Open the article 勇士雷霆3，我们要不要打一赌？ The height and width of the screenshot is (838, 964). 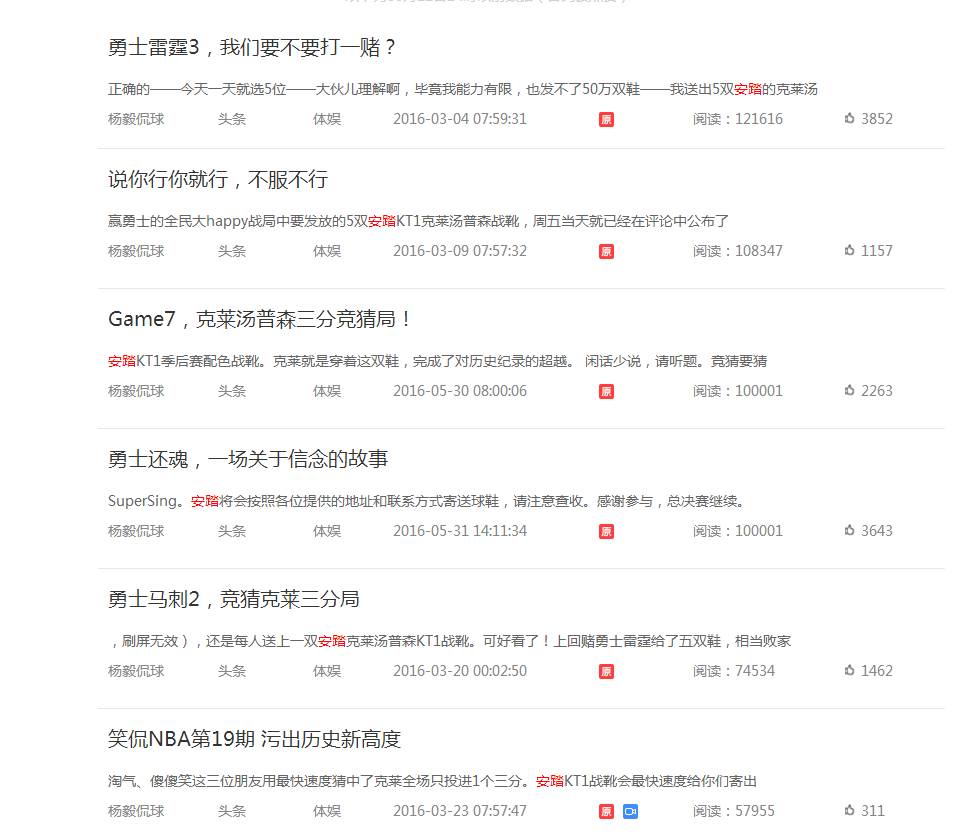pos(252,47)
